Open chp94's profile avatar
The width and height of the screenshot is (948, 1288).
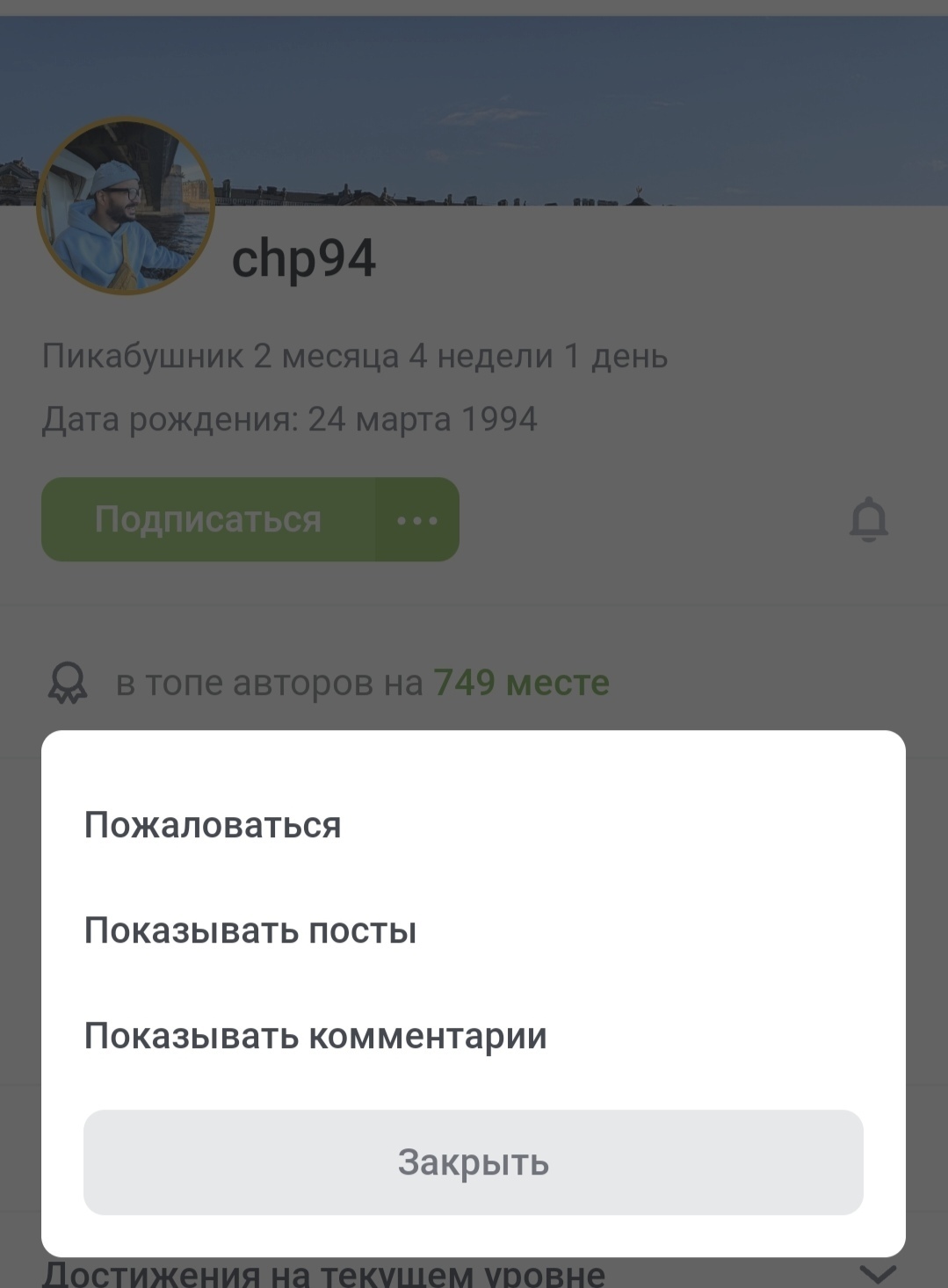coord(126,206)
